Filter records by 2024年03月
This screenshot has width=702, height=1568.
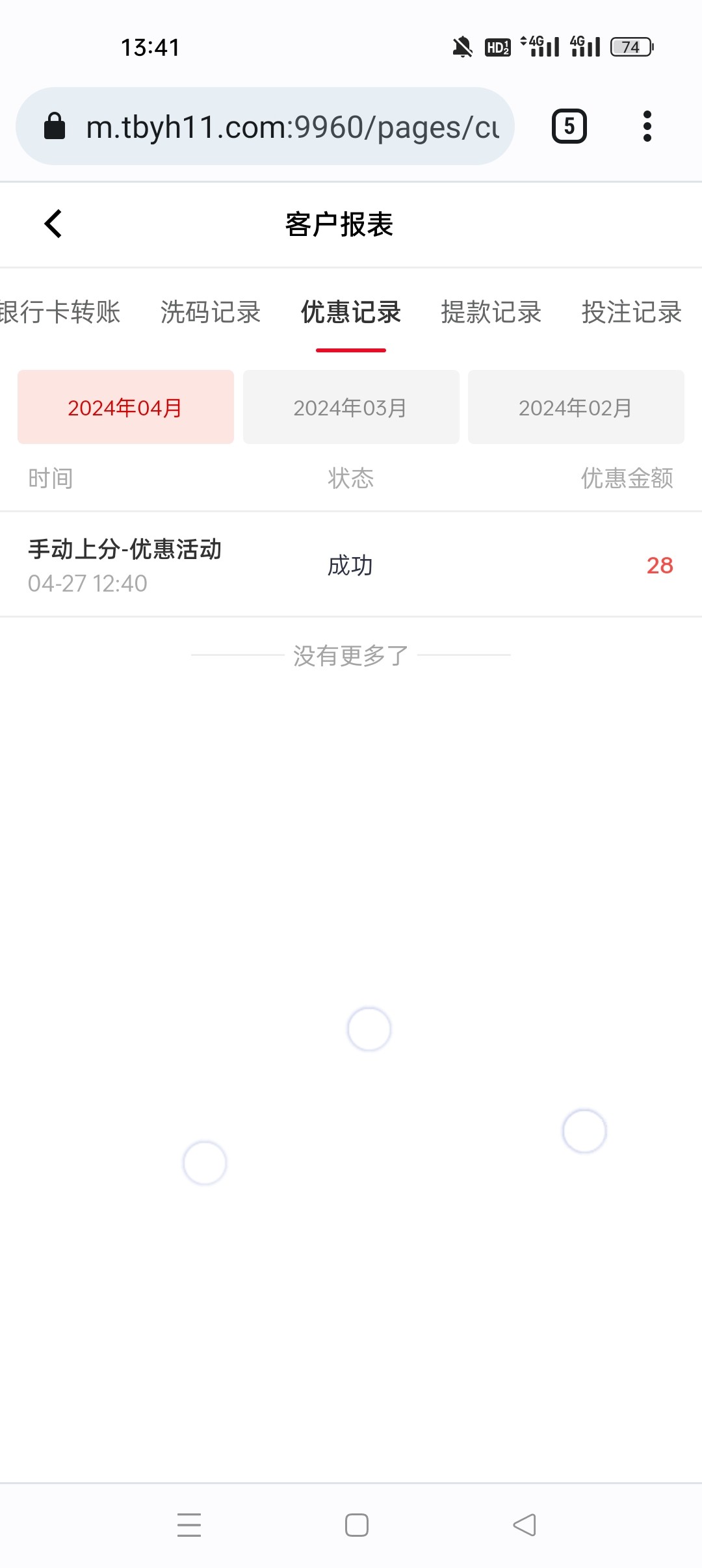351,408
